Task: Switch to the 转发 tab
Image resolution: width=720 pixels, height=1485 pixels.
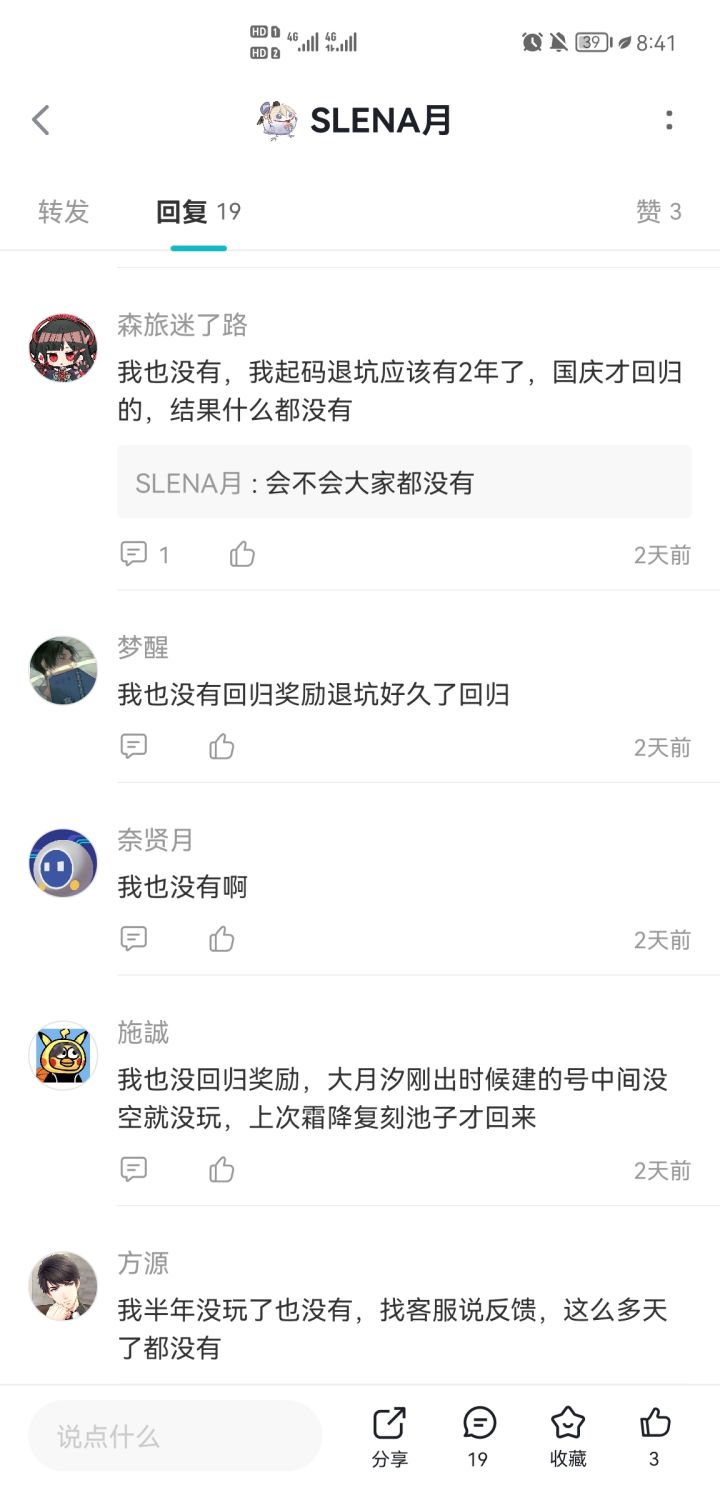Action: 64,211
